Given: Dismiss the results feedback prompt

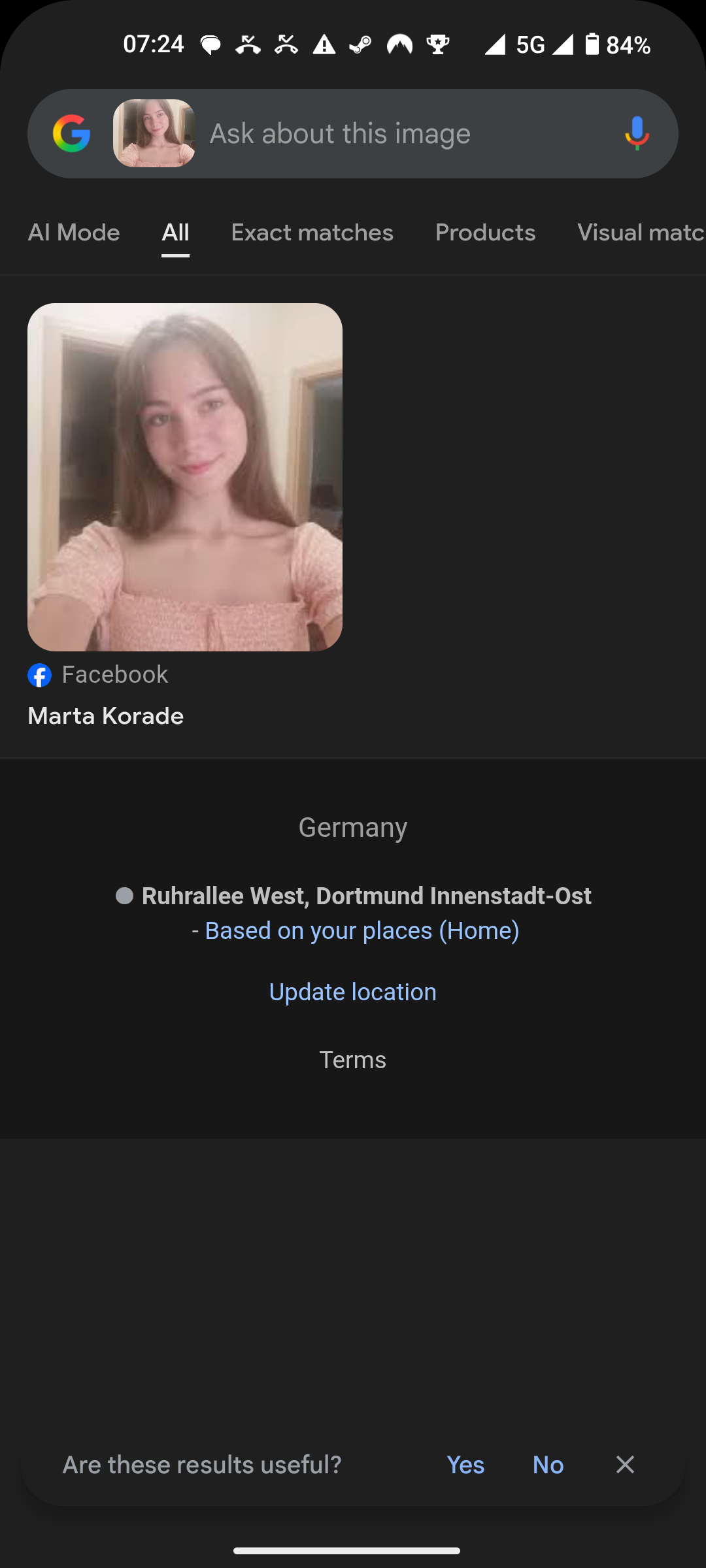Looking at the screenshot, I should pyautogui.click(x=625, y=1465).
